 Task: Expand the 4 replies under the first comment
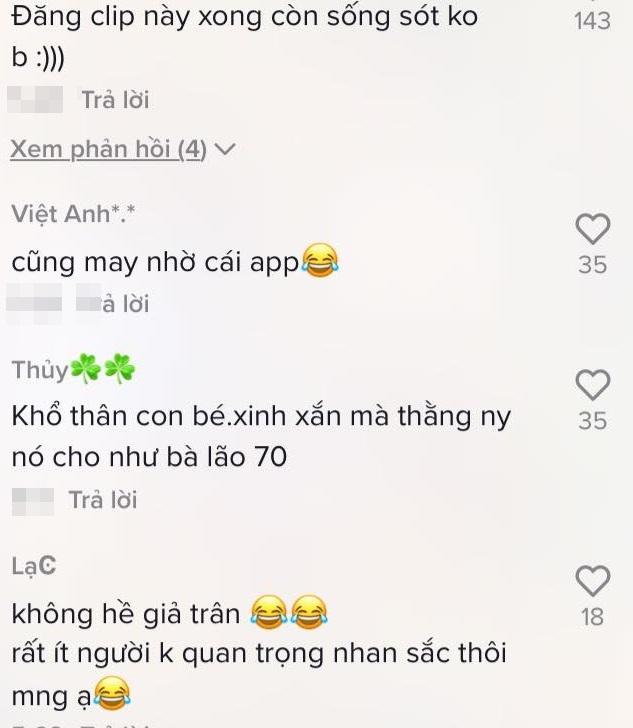[x=122, y=150]
